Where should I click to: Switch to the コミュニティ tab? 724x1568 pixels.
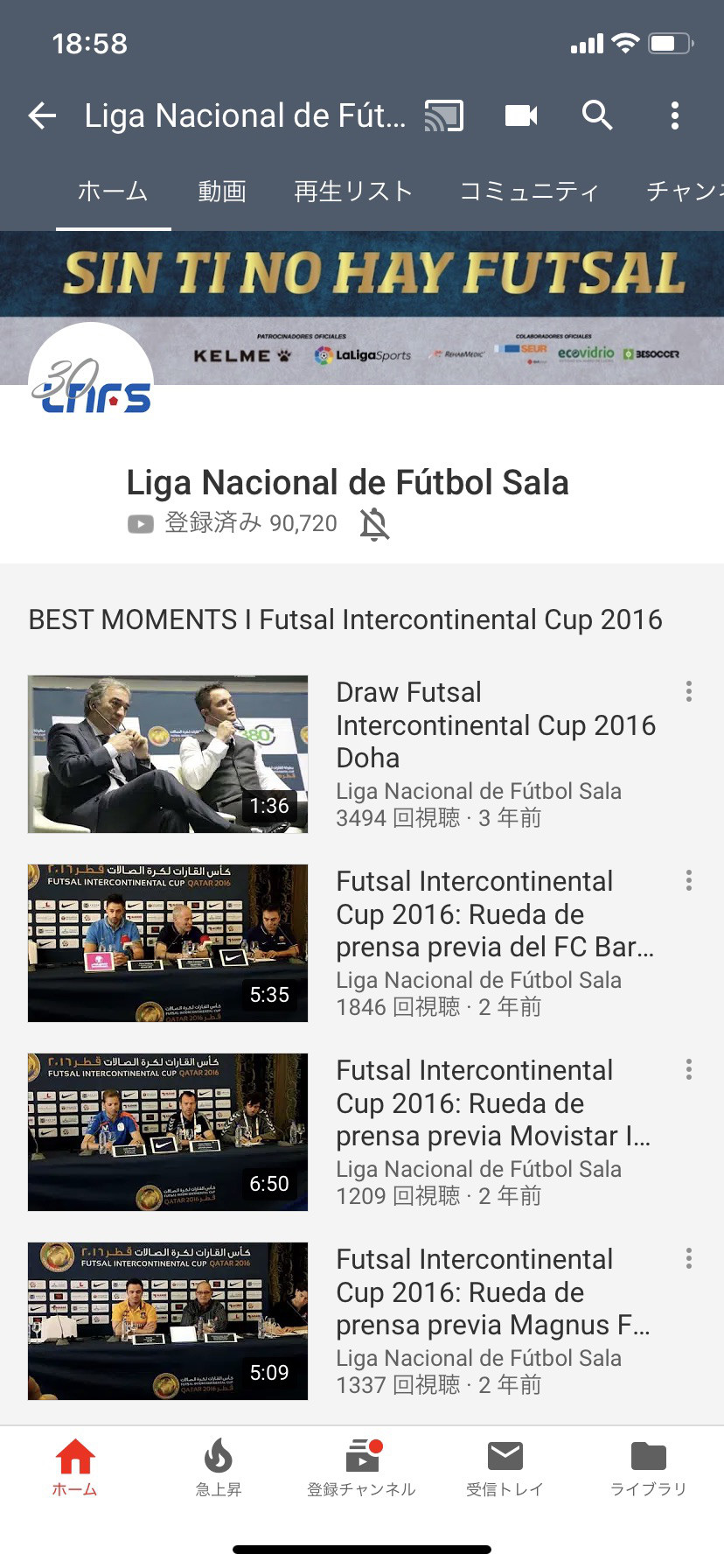pos(529,192)
